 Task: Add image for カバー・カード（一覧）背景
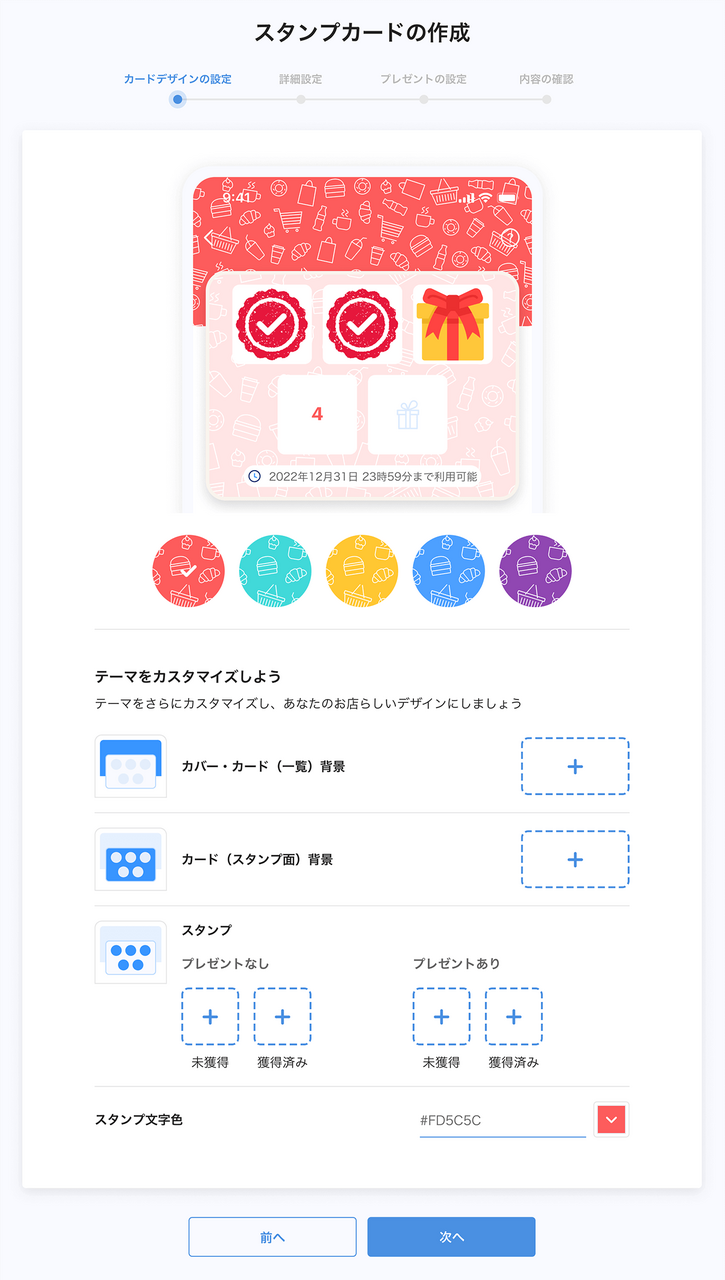(x=575, y=767)
